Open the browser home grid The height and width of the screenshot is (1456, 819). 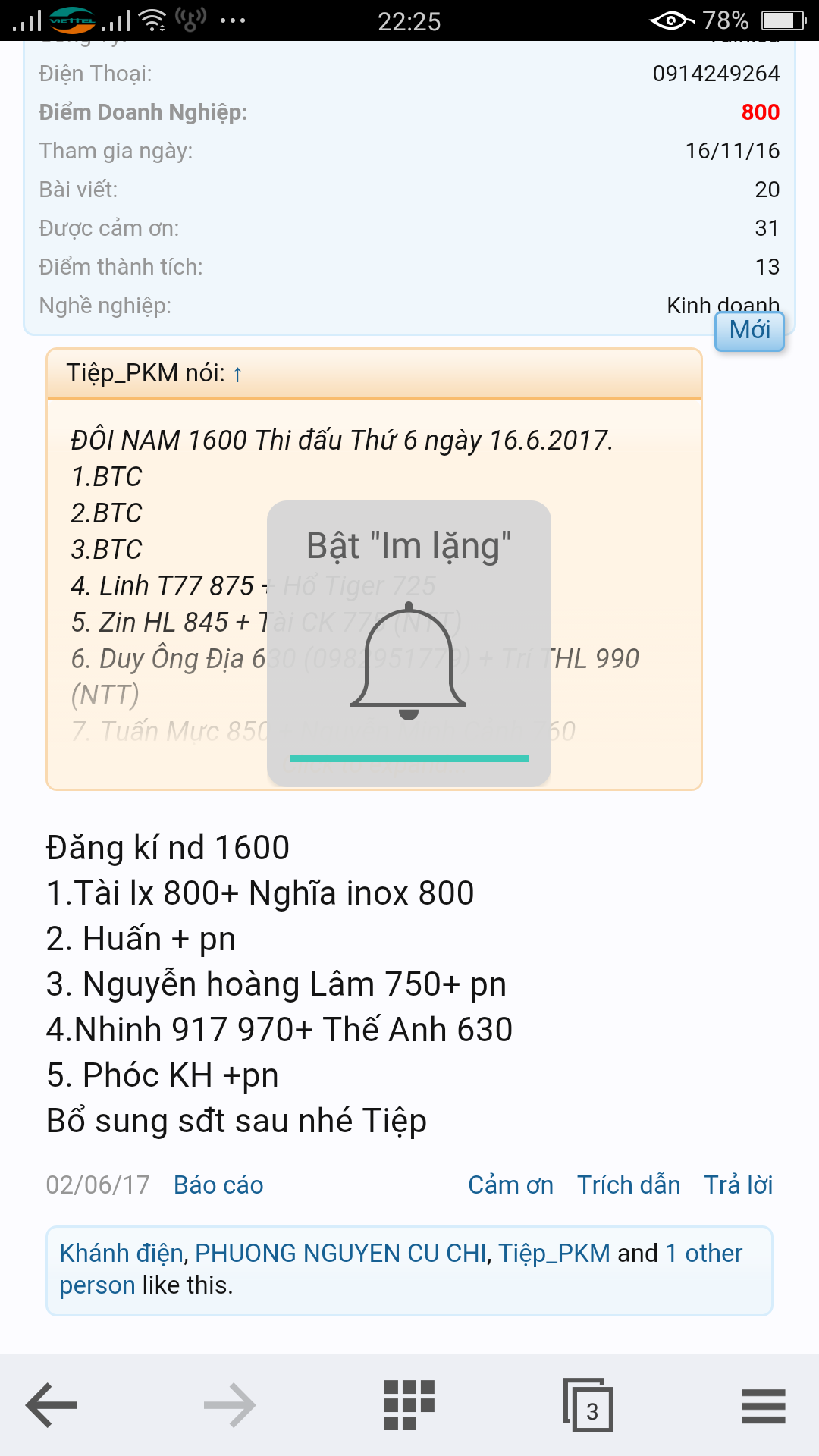[409, 1405]
